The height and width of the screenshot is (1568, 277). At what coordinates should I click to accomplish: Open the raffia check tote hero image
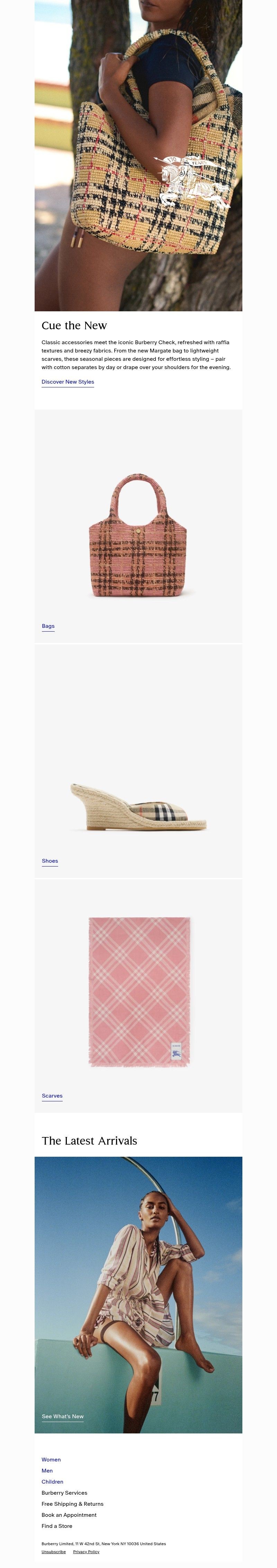[x=138, y=152]
